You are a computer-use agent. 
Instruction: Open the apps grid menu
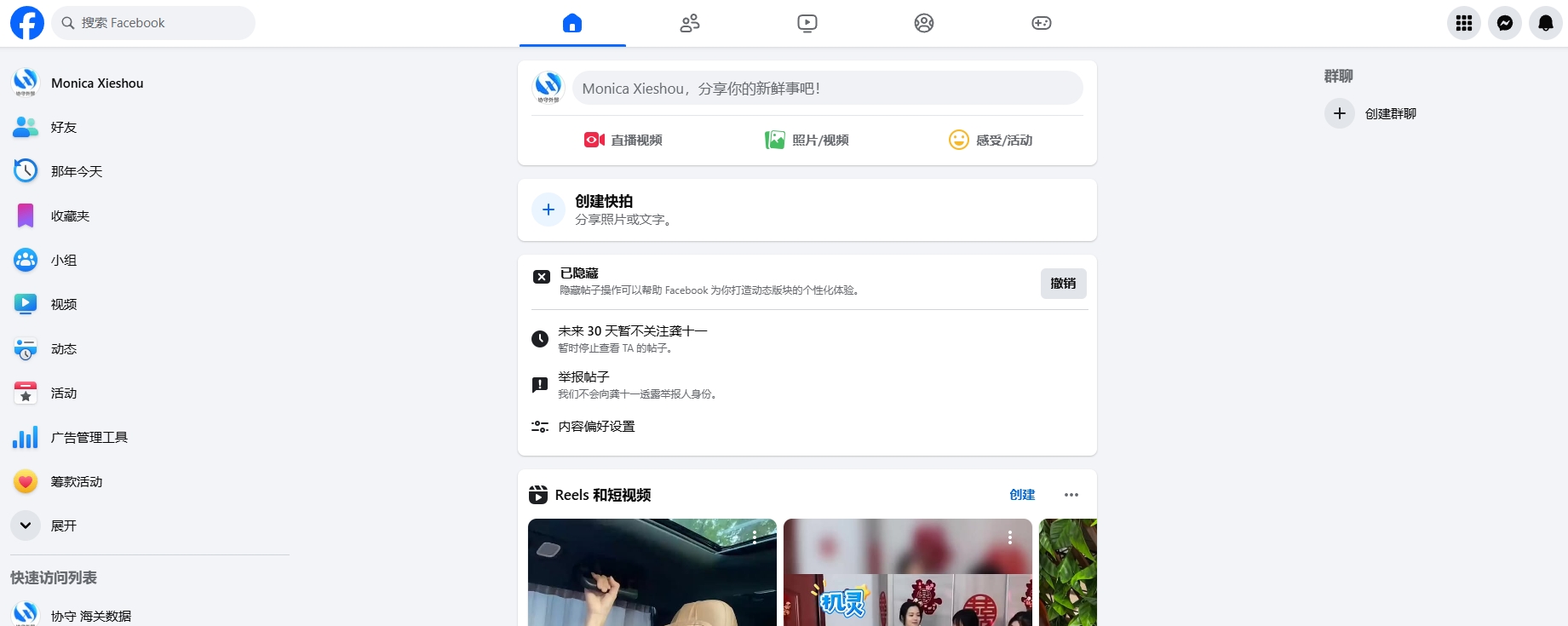[x=1463, y=23]
